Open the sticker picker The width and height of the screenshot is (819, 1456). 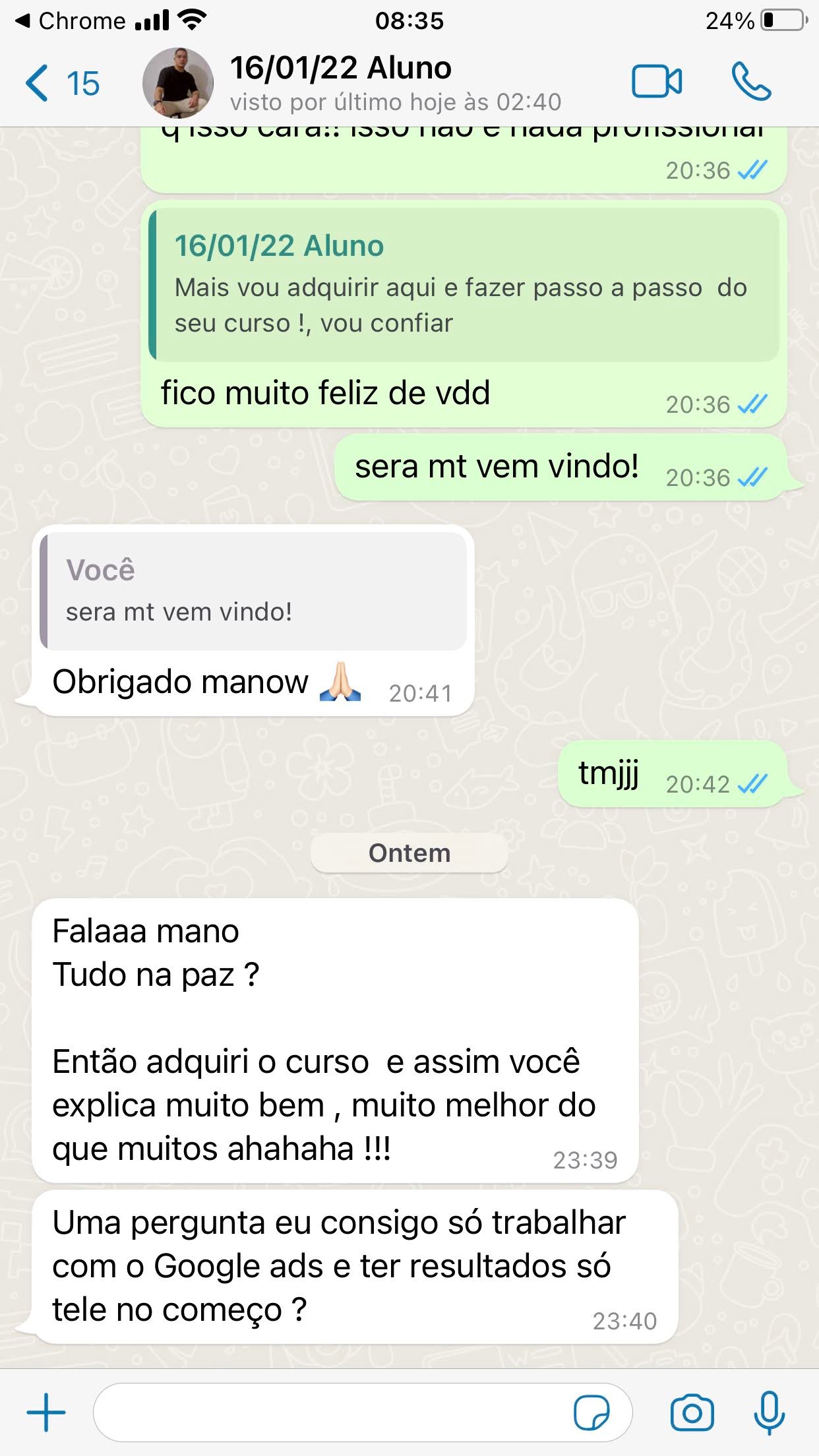tap(591, 1412)
